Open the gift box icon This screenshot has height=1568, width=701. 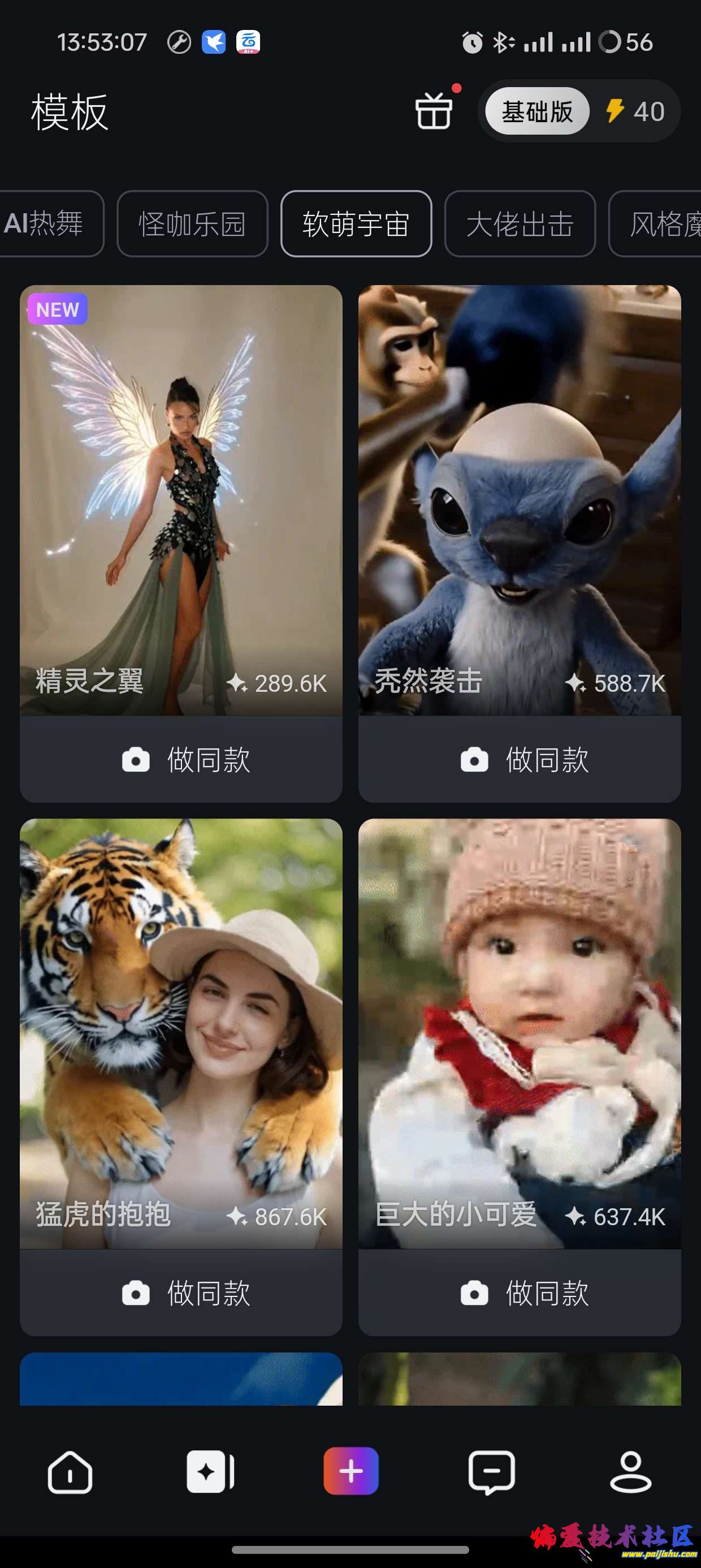(x=434, y=111)
